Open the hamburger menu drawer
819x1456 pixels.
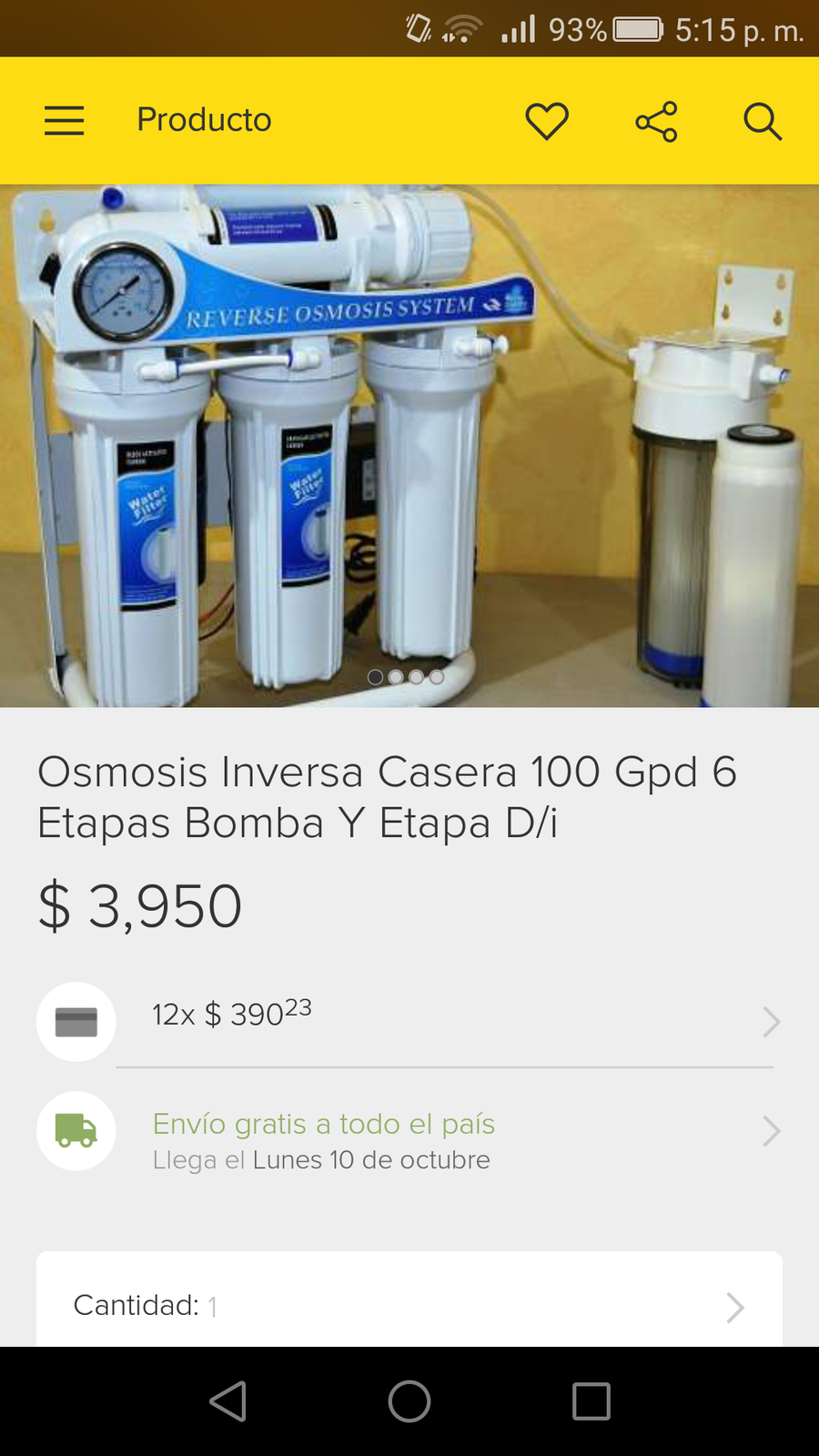click(64, 120)
